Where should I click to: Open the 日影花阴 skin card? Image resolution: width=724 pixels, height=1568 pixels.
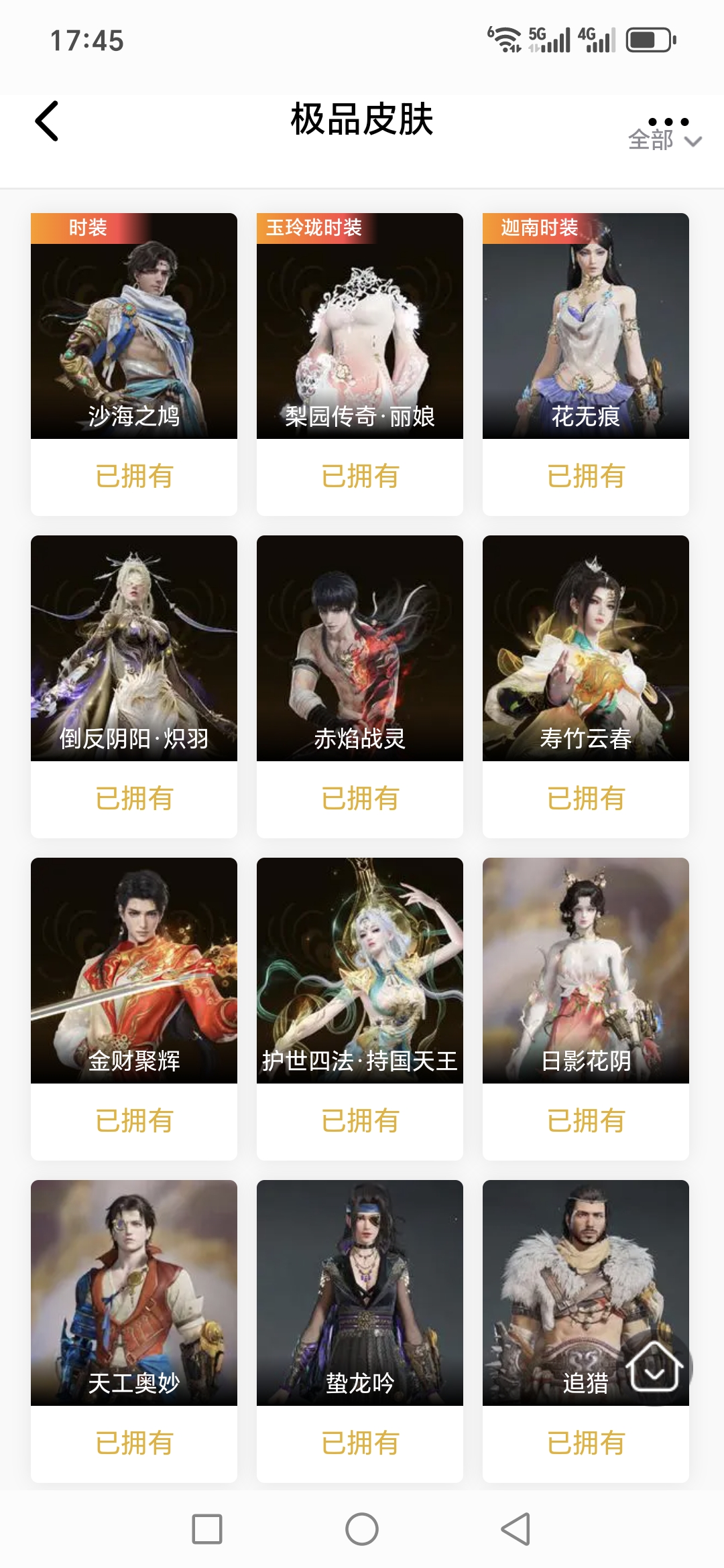[586, 971]
